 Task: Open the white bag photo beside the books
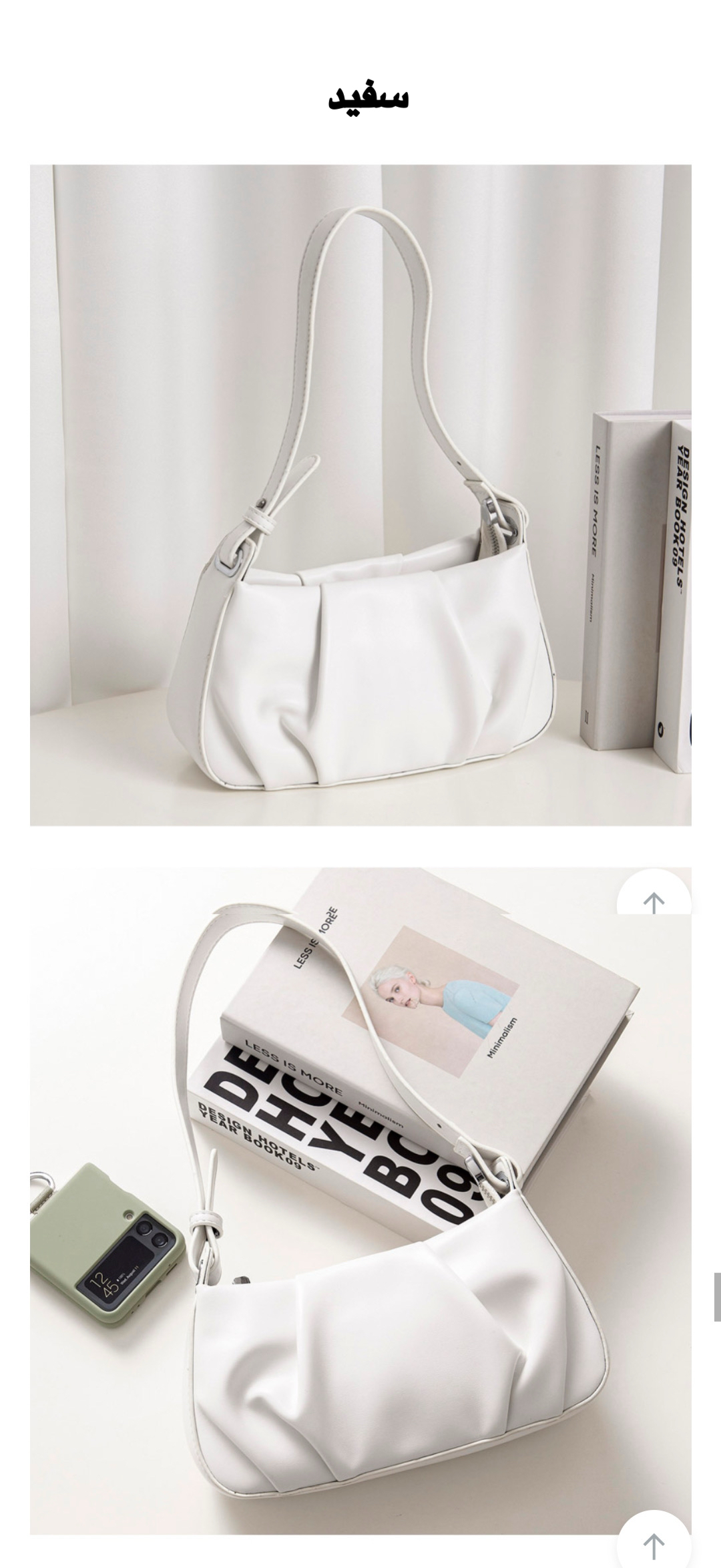click(360, 495)
